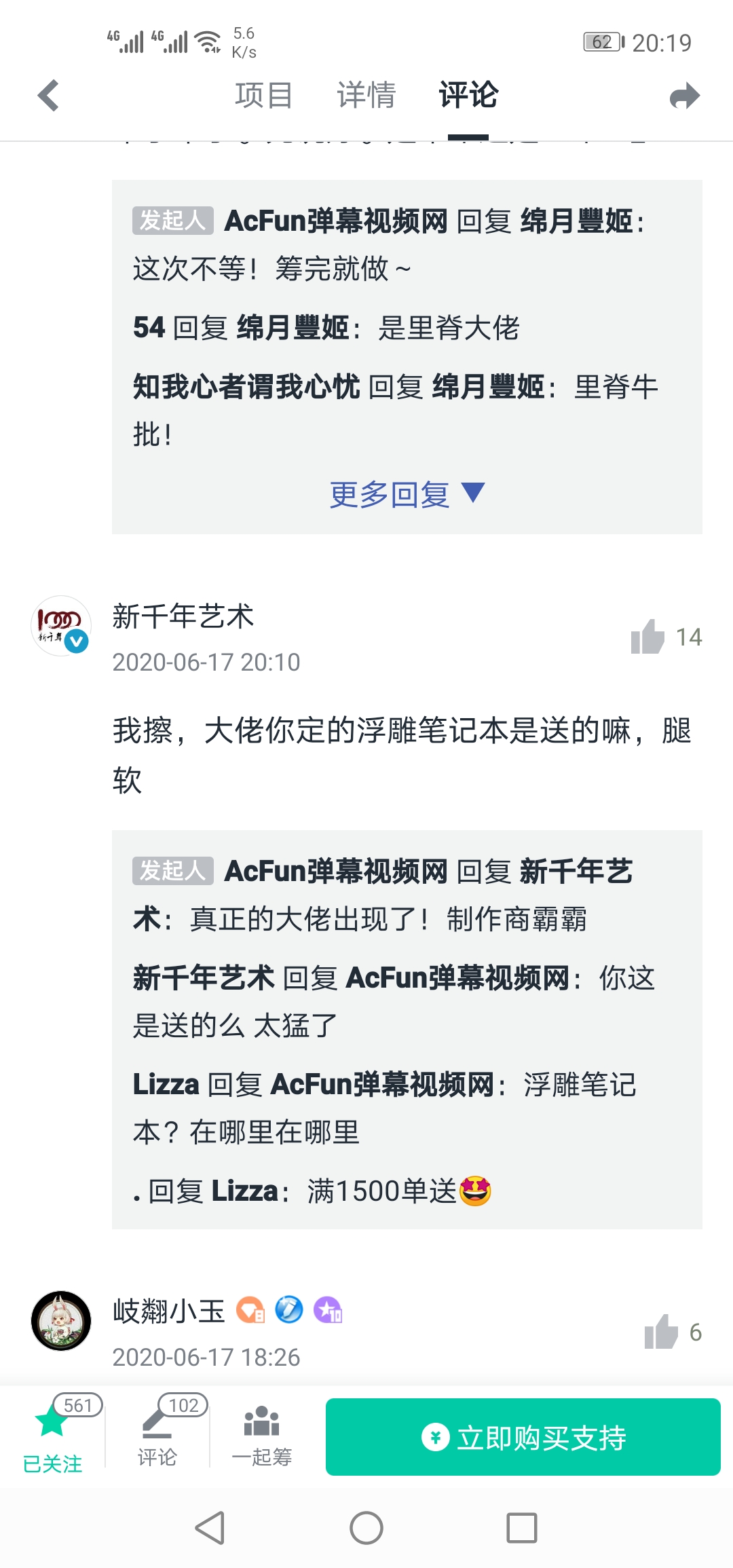The width and height of the screenshot is (733, 1568).
Task: Tap 立即购买支持 to back the project
Action: click(x=523, y=1437)
